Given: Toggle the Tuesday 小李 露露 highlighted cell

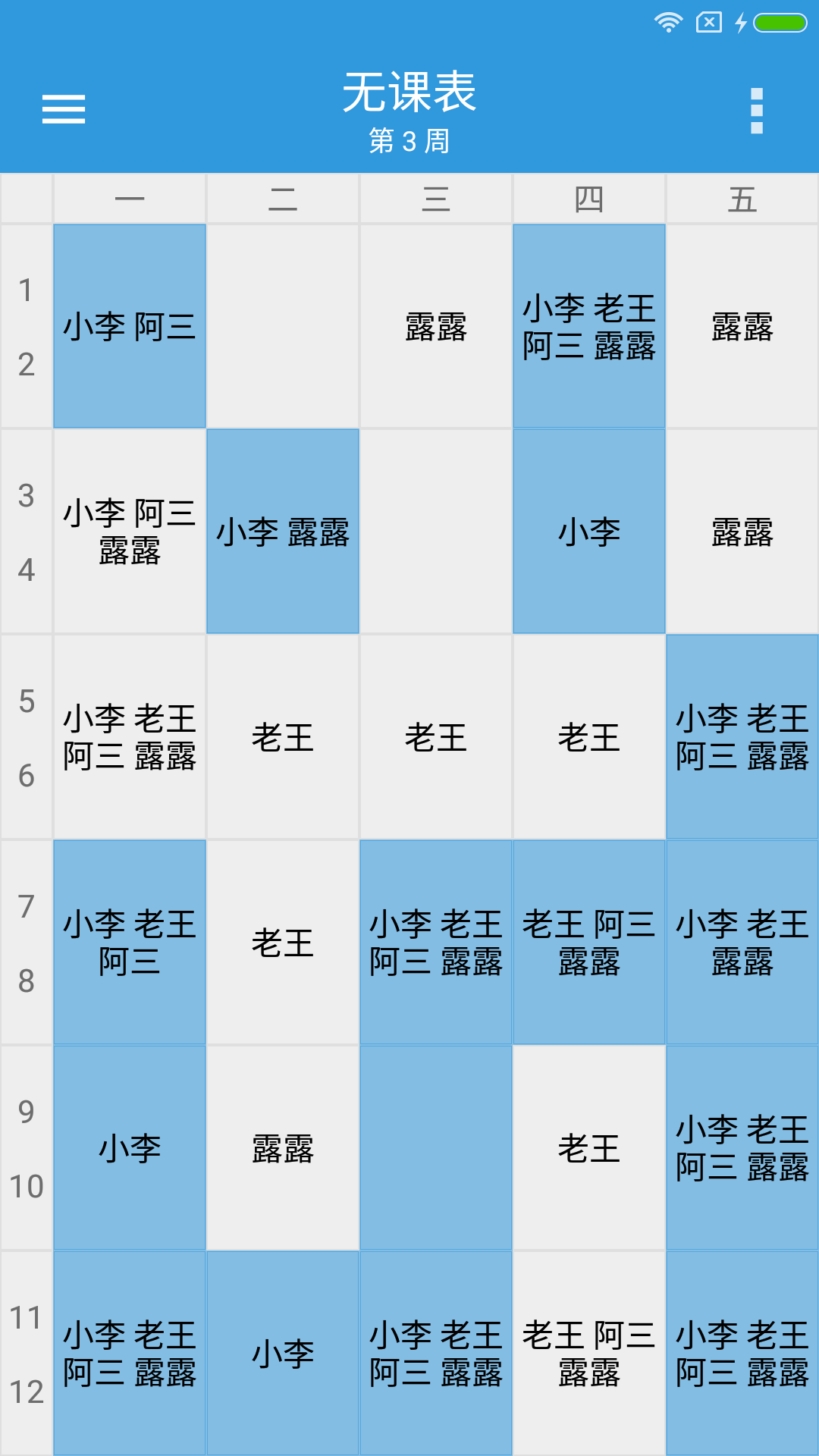Looking at the screenshot, I should click(x=282, y=531).
